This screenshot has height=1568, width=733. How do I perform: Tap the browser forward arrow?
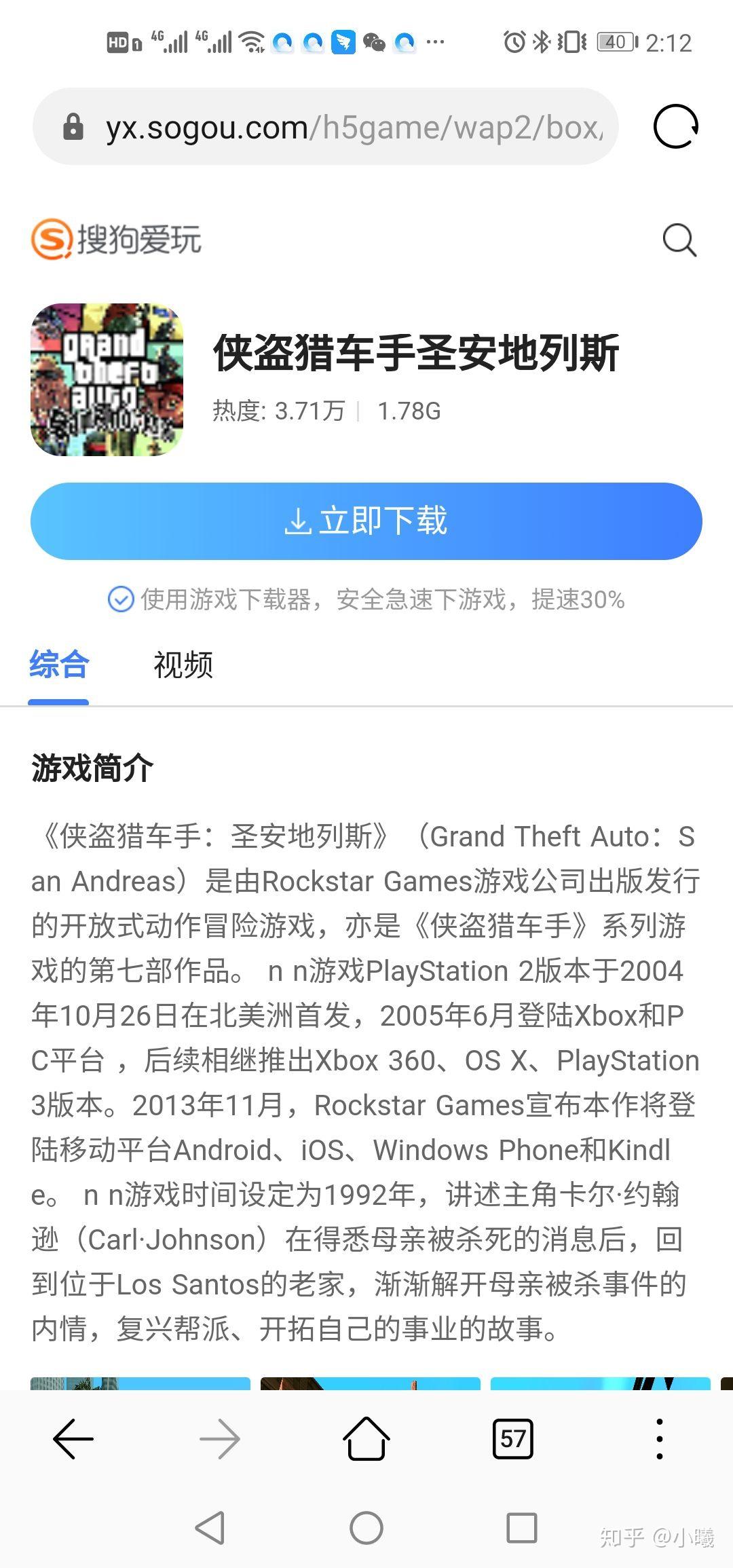coord(219,1438)
